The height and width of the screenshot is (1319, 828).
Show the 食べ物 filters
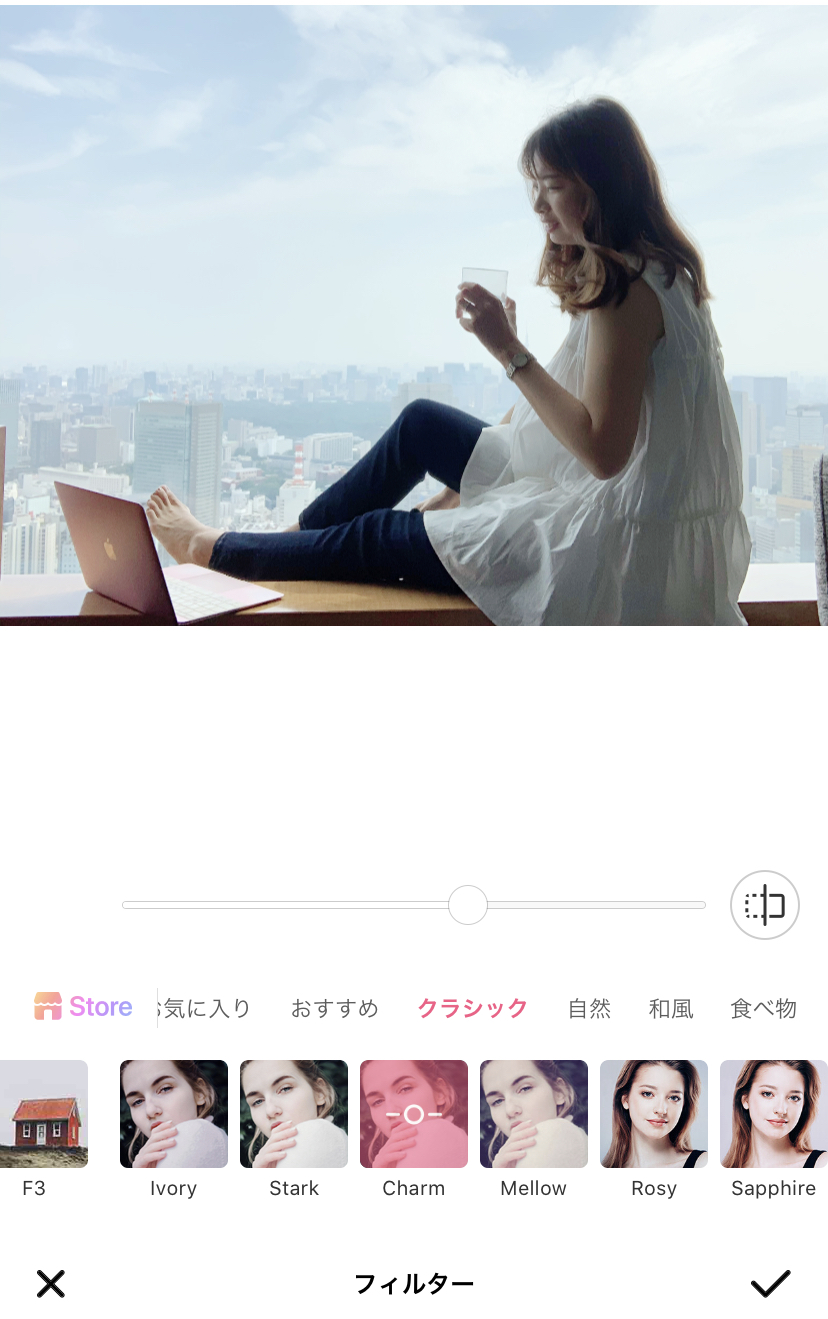tap(763, 1008)
